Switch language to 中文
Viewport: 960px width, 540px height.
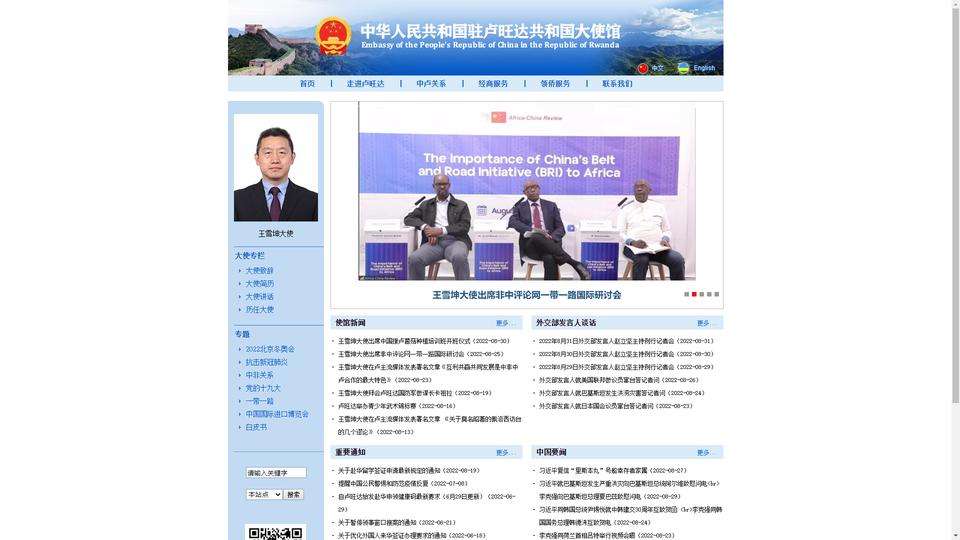point(657,68)
